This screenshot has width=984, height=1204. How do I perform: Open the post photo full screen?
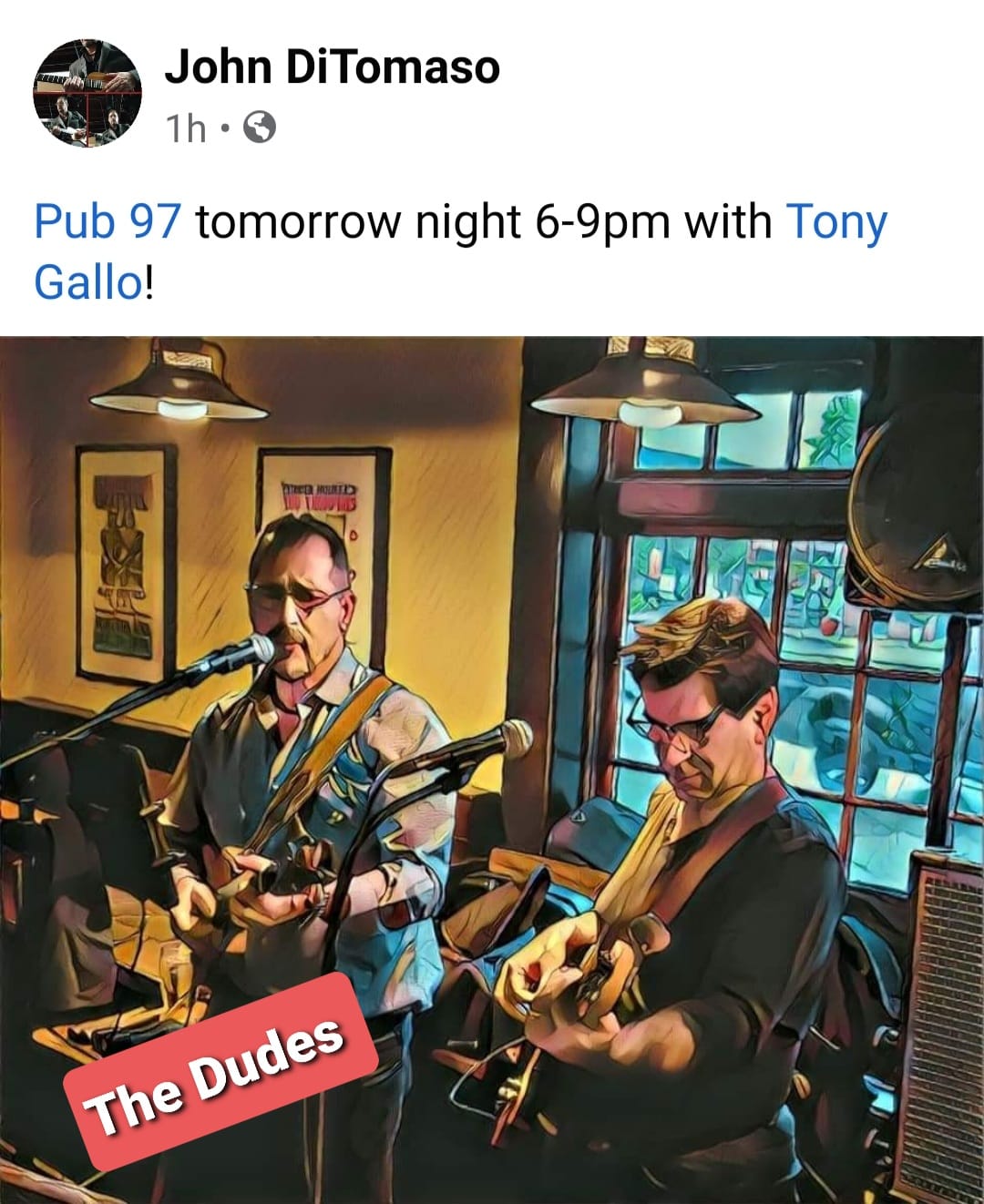click(x=492, y=770)
